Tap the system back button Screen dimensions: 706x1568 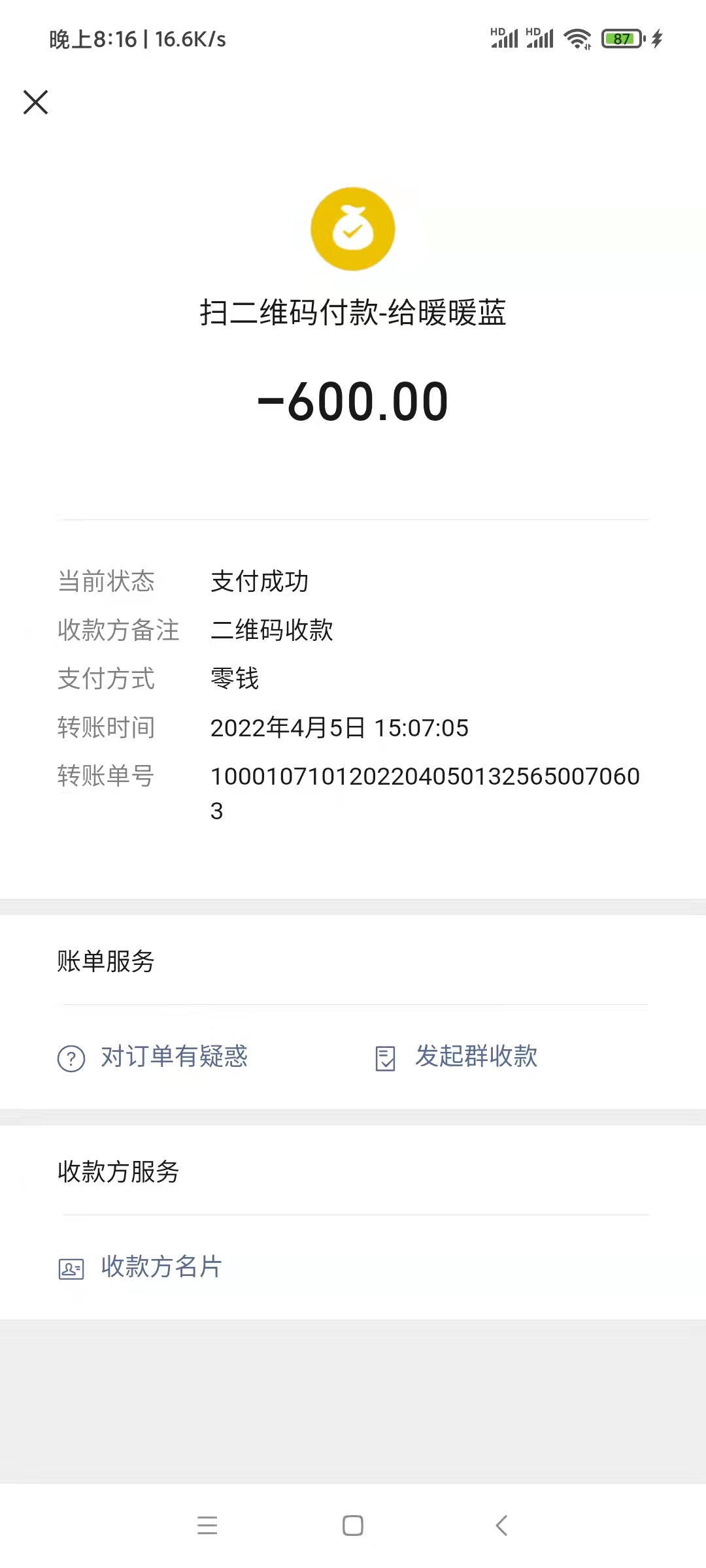[501, 1526]
